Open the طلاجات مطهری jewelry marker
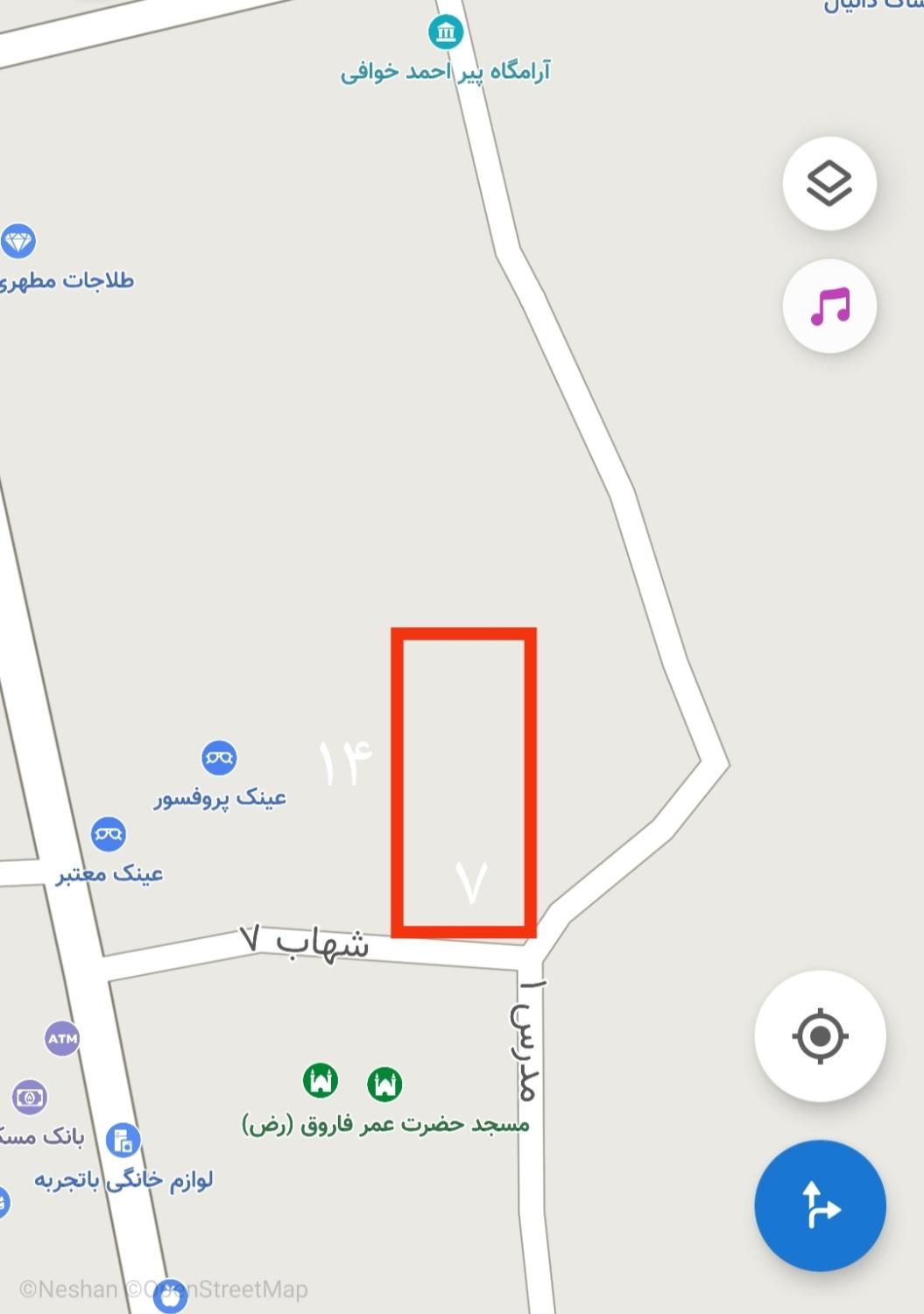The image size is (924, 1314). pos(18,241)
